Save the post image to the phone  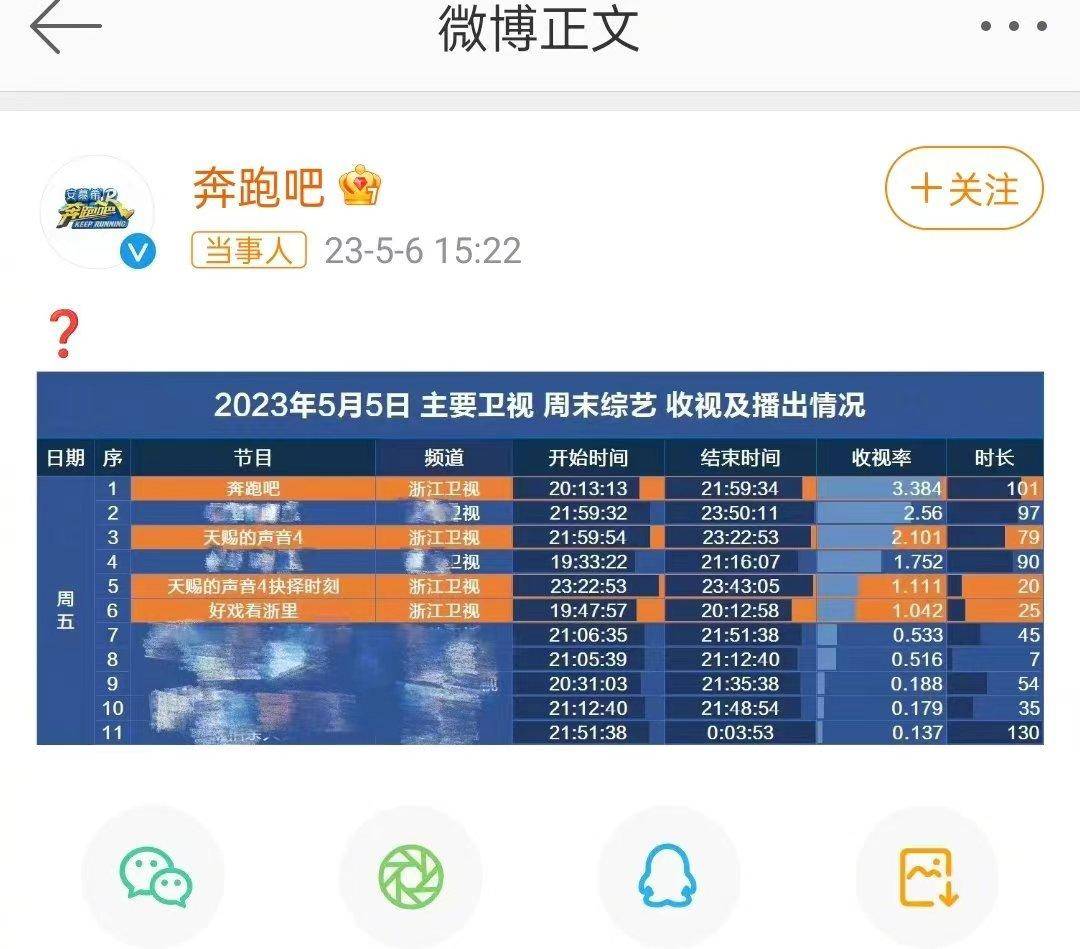point(928,876)
